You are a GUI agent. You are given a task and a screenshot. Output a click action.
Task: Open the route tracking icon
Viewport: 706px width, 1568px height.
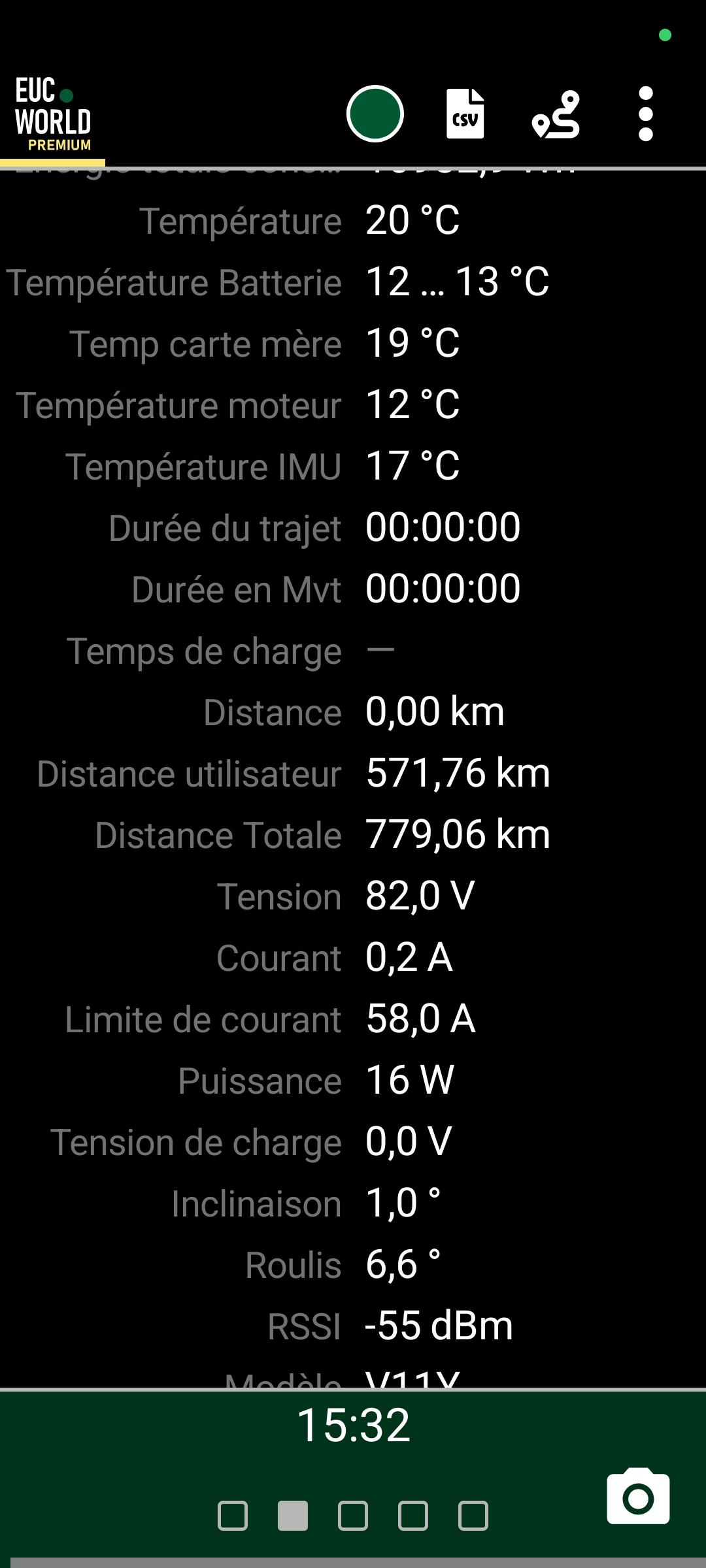[556, 114]
